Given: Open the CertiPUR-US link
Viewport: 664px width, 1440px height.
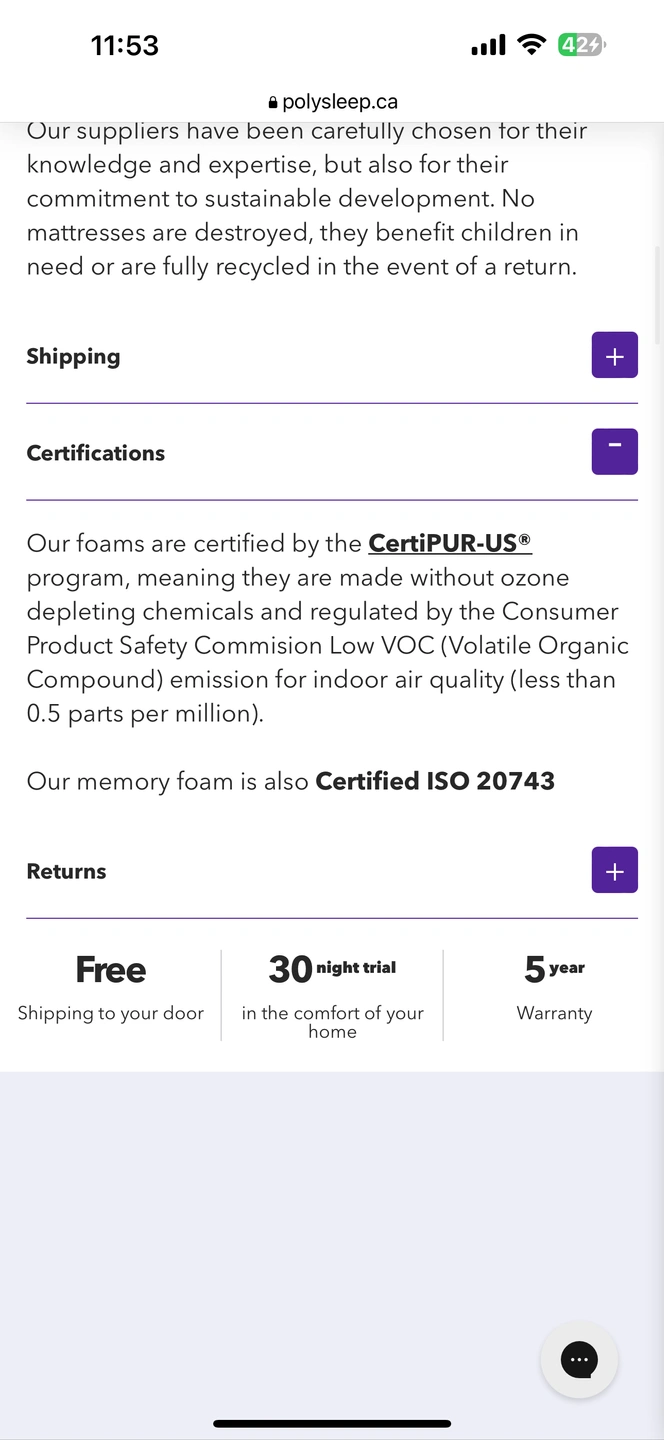Looking at the screenshot, I should [x=449, y=543].
